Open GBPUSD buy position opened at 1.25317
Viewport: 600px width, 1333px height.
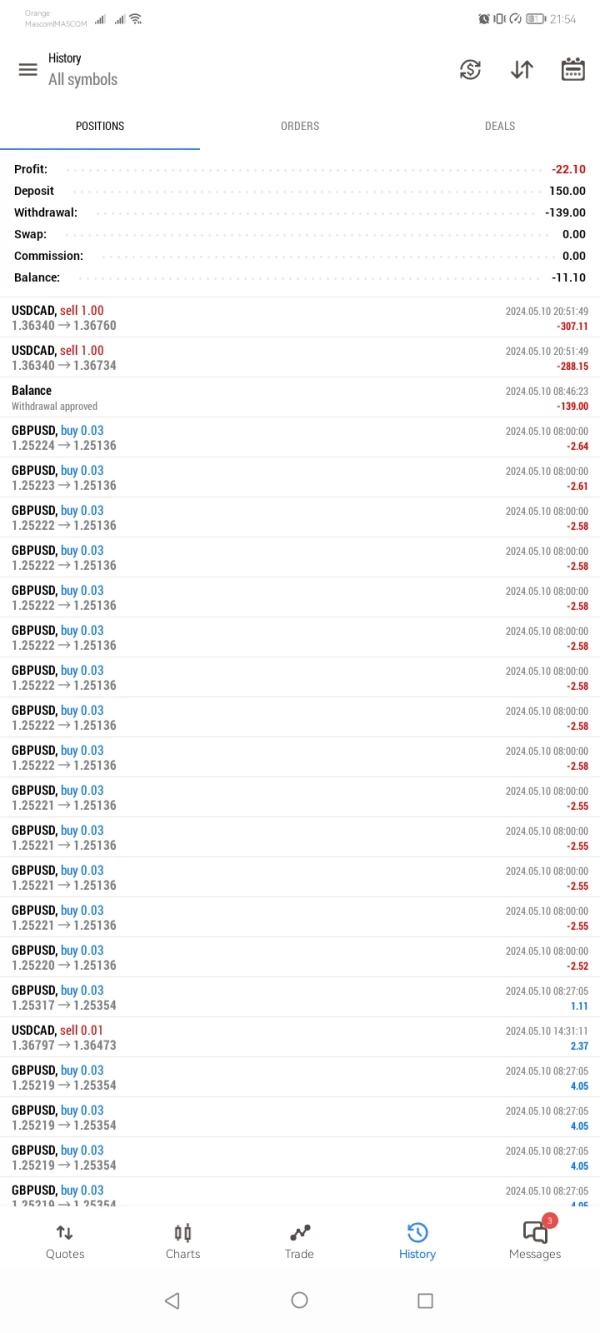tap(300, 997)
